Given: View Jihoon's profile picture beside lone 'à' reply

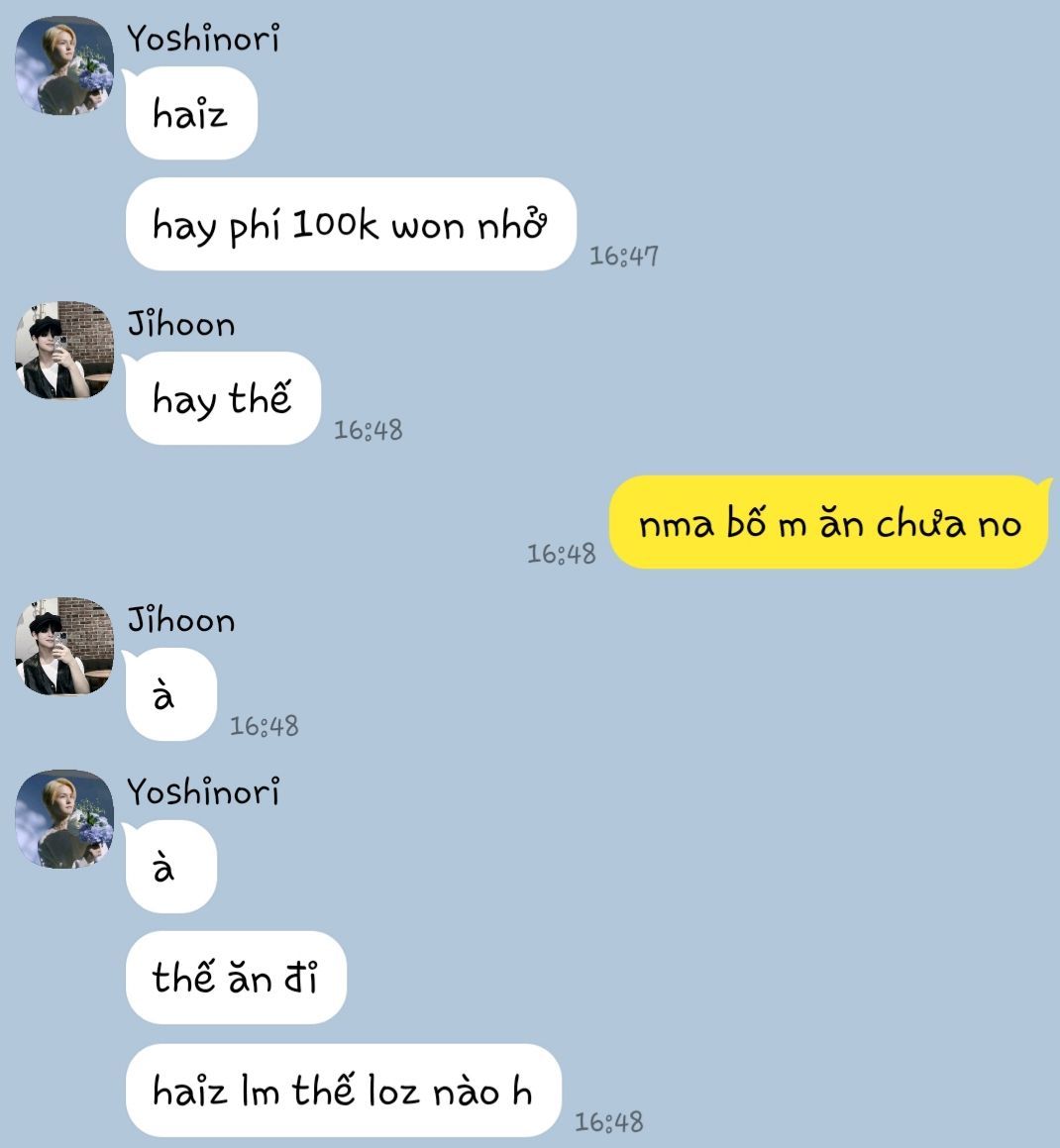Looking at the screenshot, I should coord(64,646).
